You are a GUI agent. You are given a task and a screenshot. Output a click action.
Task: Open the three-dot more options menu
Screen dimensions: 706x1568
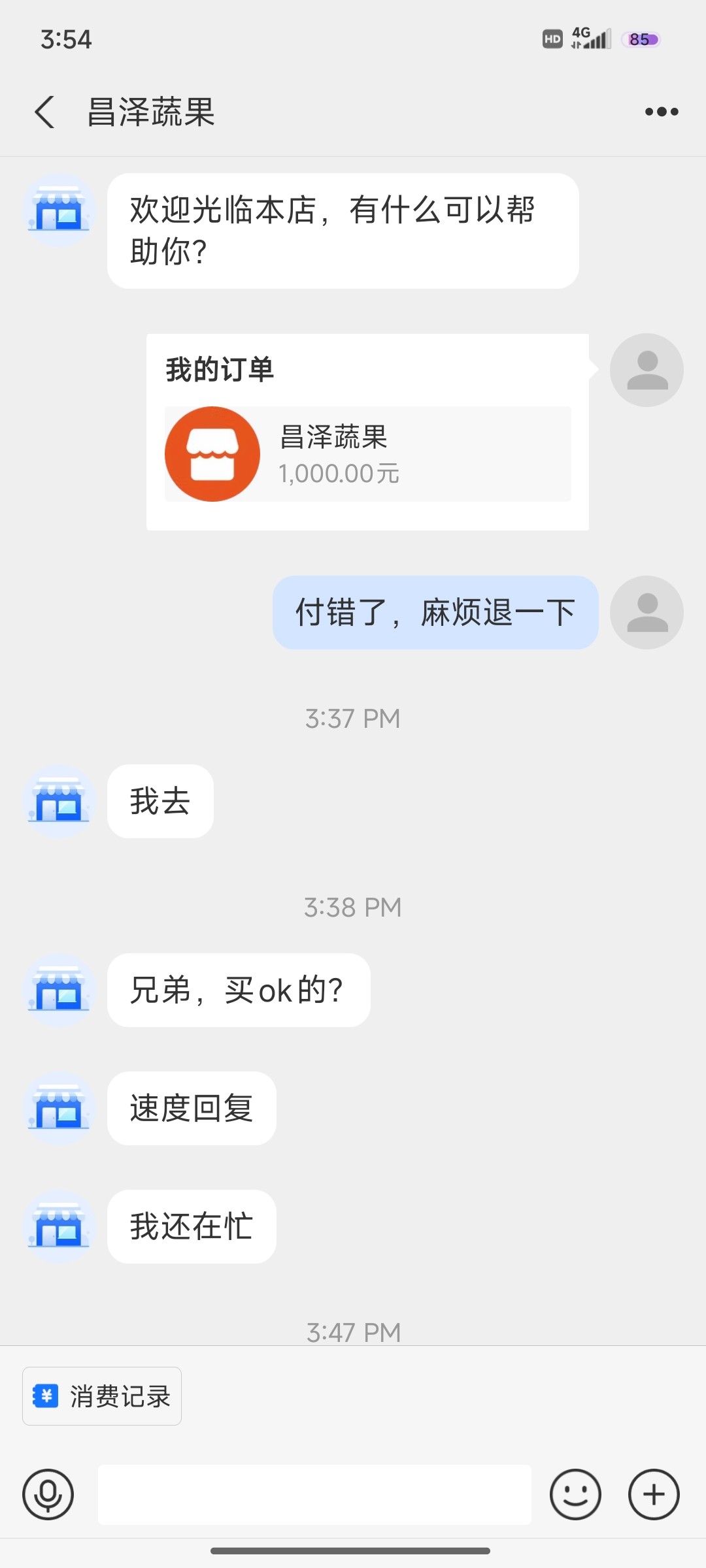pos(662,112)
